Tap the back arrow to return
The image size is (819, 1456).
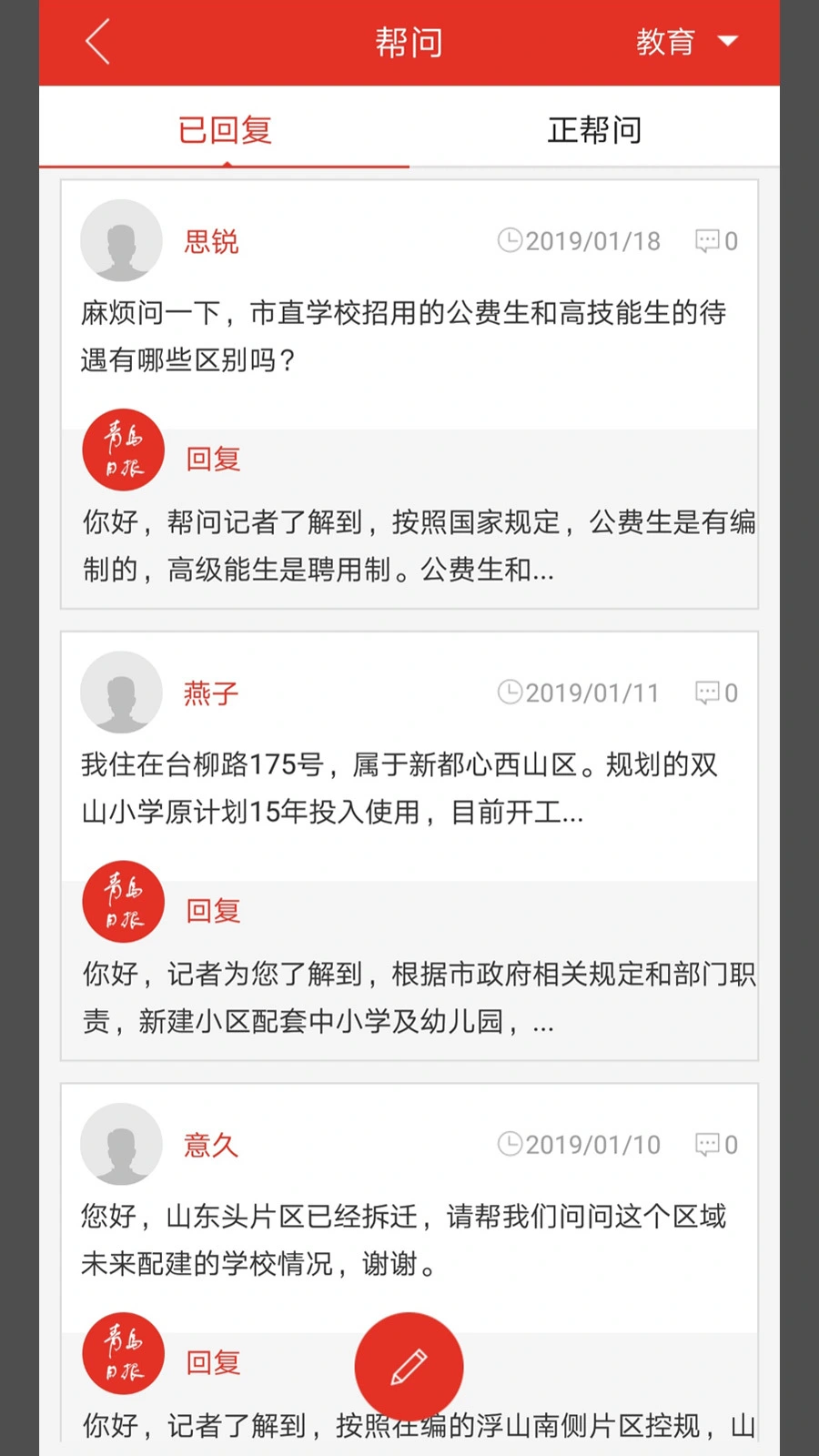[96, 42]
